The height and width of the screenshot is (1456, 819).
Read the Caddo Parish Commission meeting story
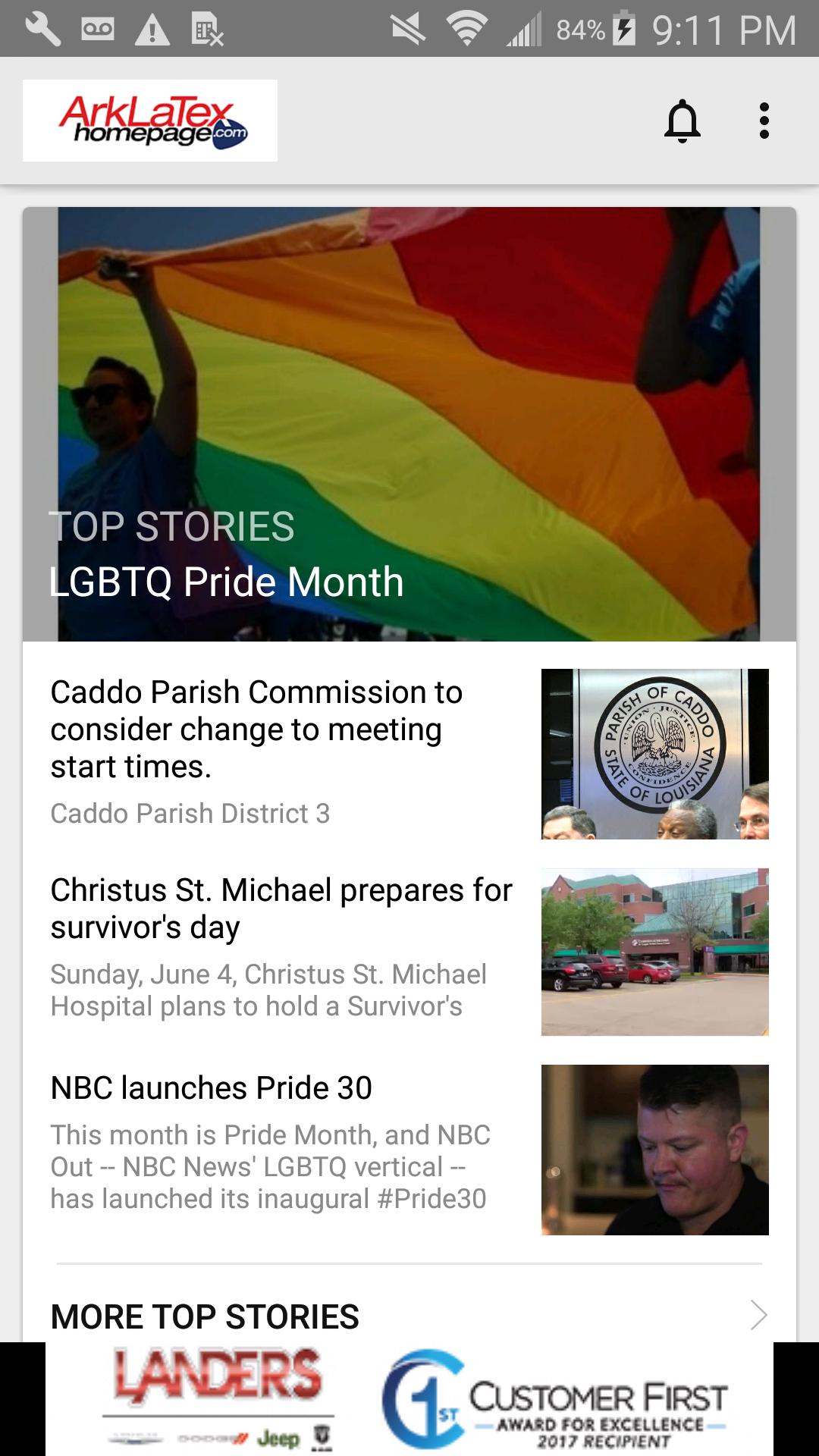(x=409, y=754)
